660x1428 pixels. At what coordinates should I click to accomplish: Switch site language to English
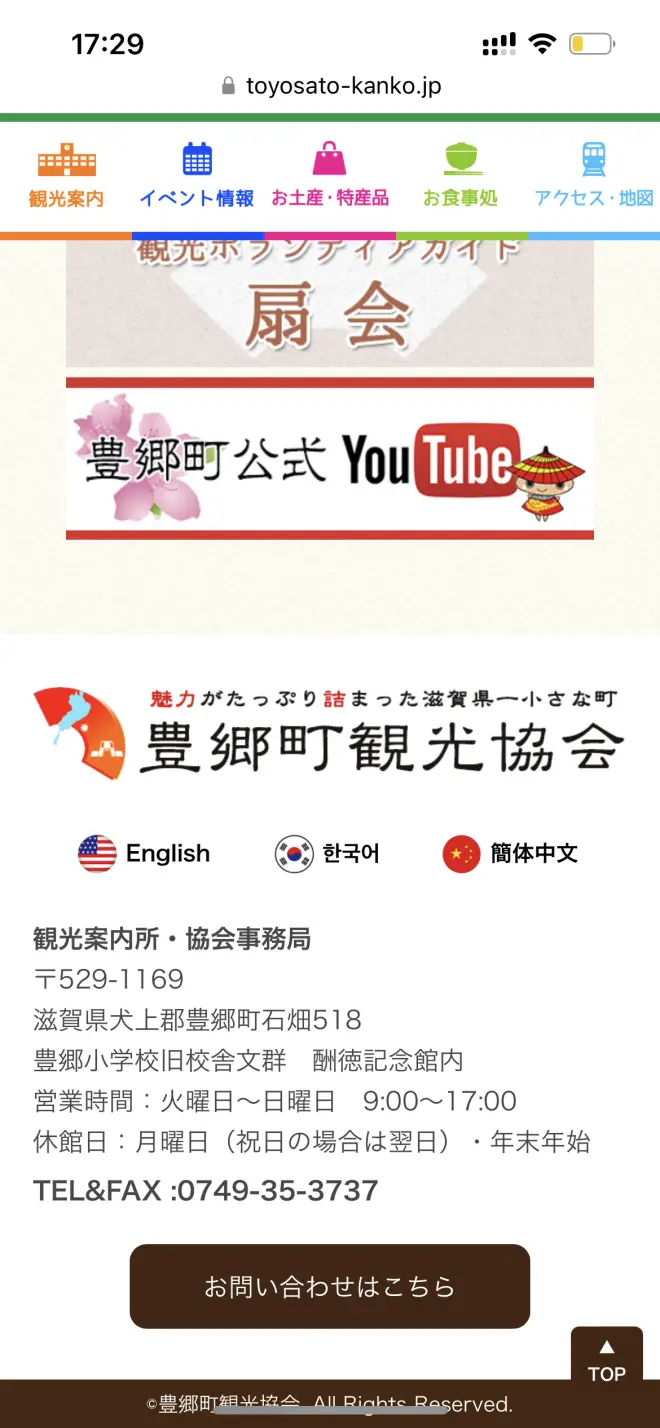pos(144,854)
